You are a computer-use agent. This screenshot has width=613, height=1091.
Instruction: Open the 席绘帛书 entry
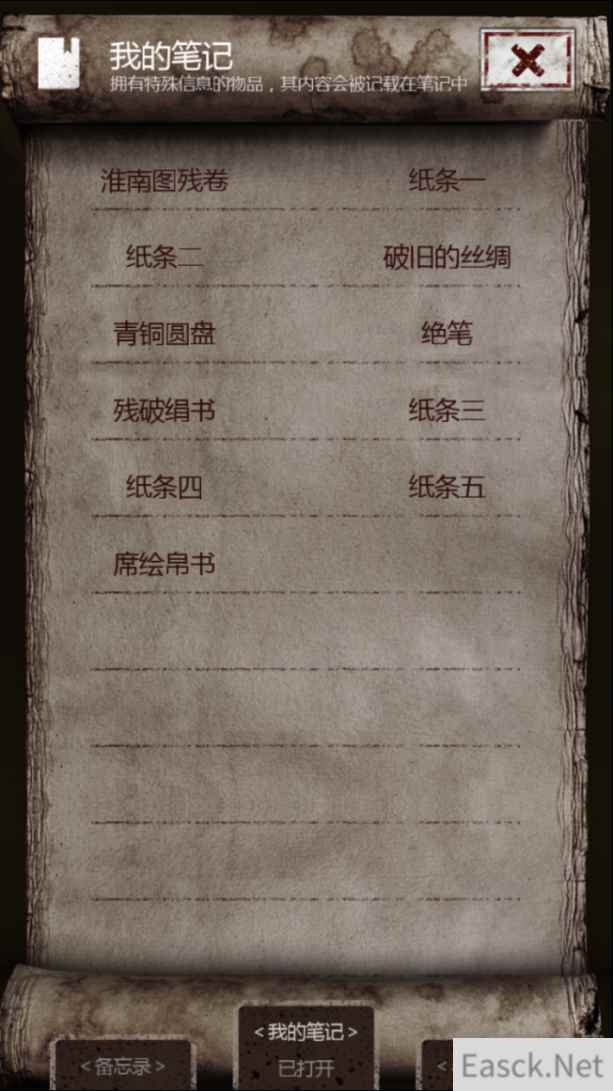click(164, 565)
